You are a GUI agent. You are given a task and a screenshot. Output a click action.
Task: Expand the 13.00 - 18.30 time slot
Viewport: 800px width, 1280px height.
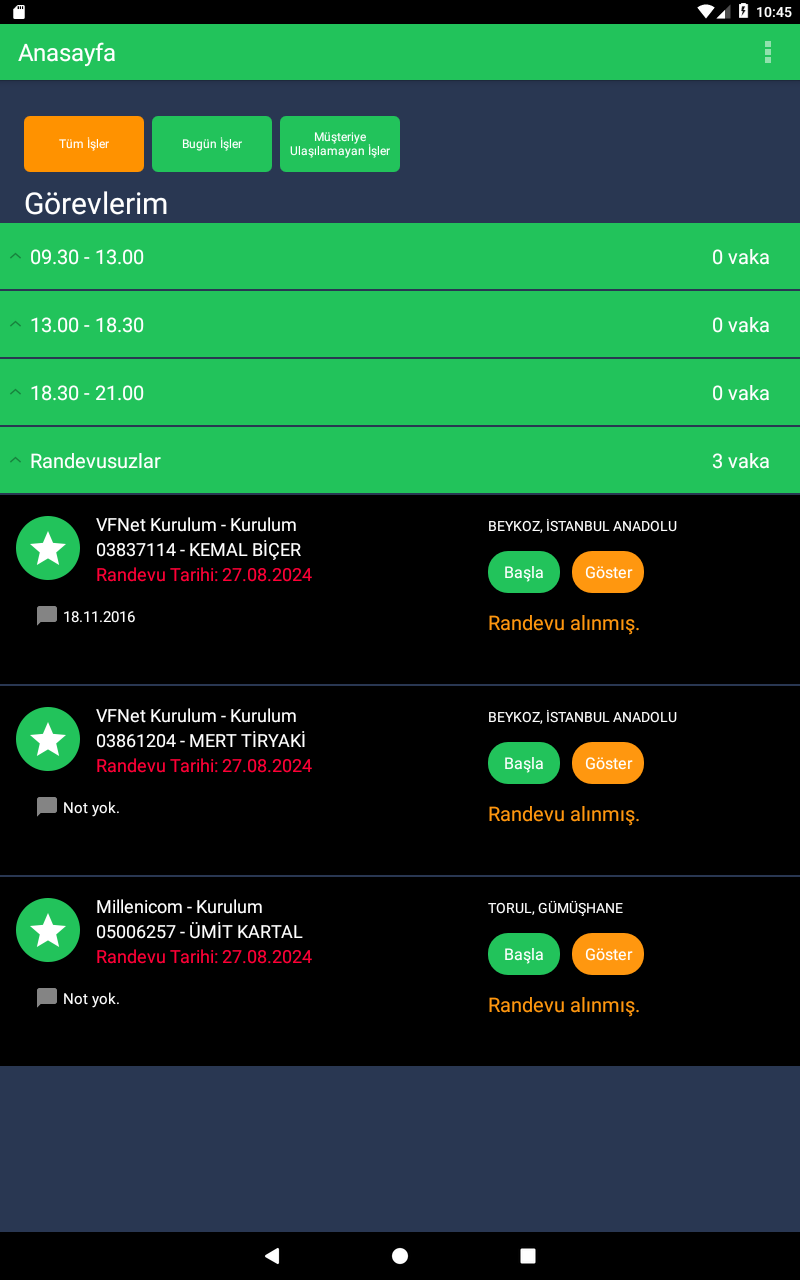coord(400,325)
